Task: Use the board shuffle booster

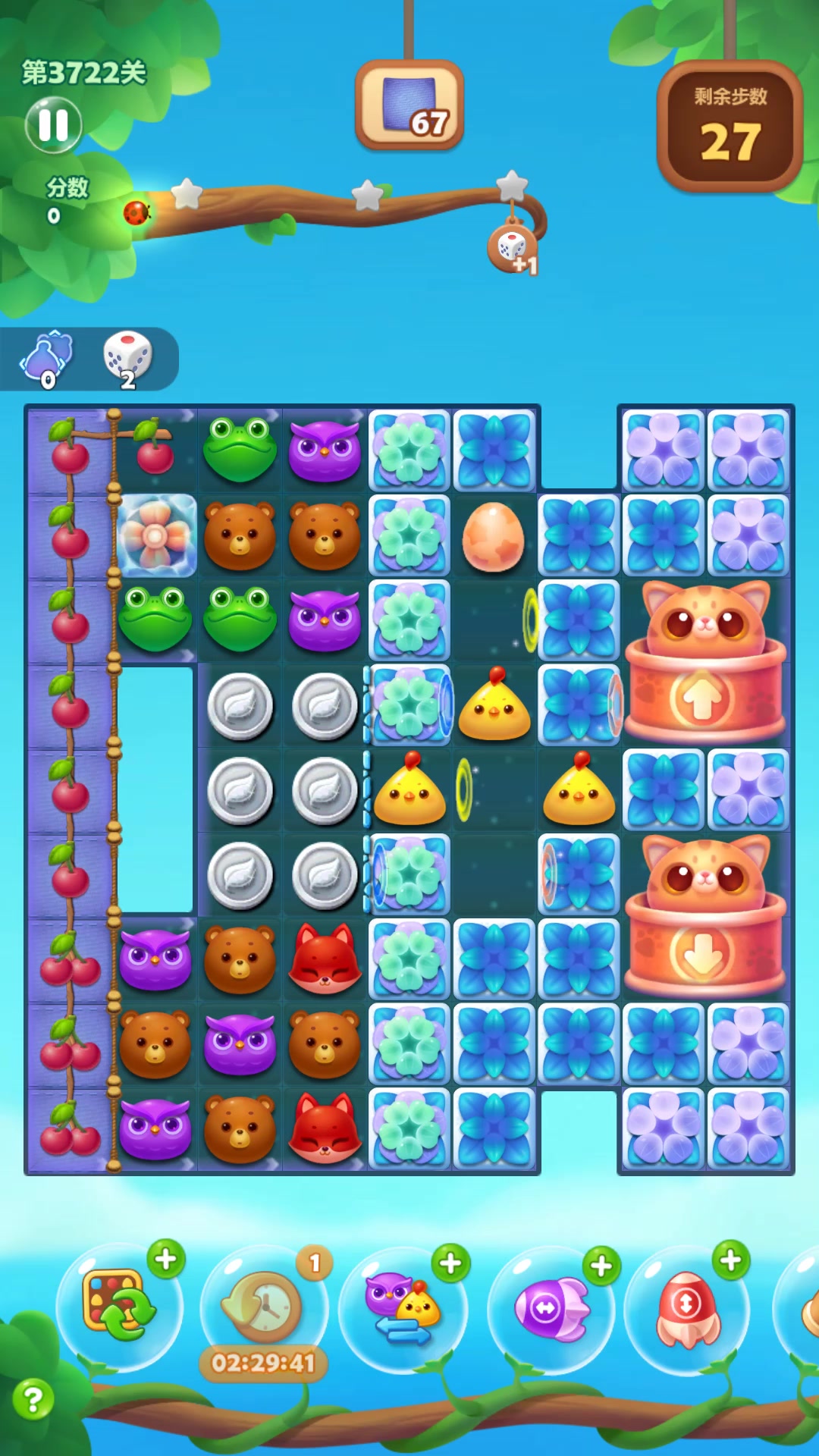Action: click(x=120, y=1306)
